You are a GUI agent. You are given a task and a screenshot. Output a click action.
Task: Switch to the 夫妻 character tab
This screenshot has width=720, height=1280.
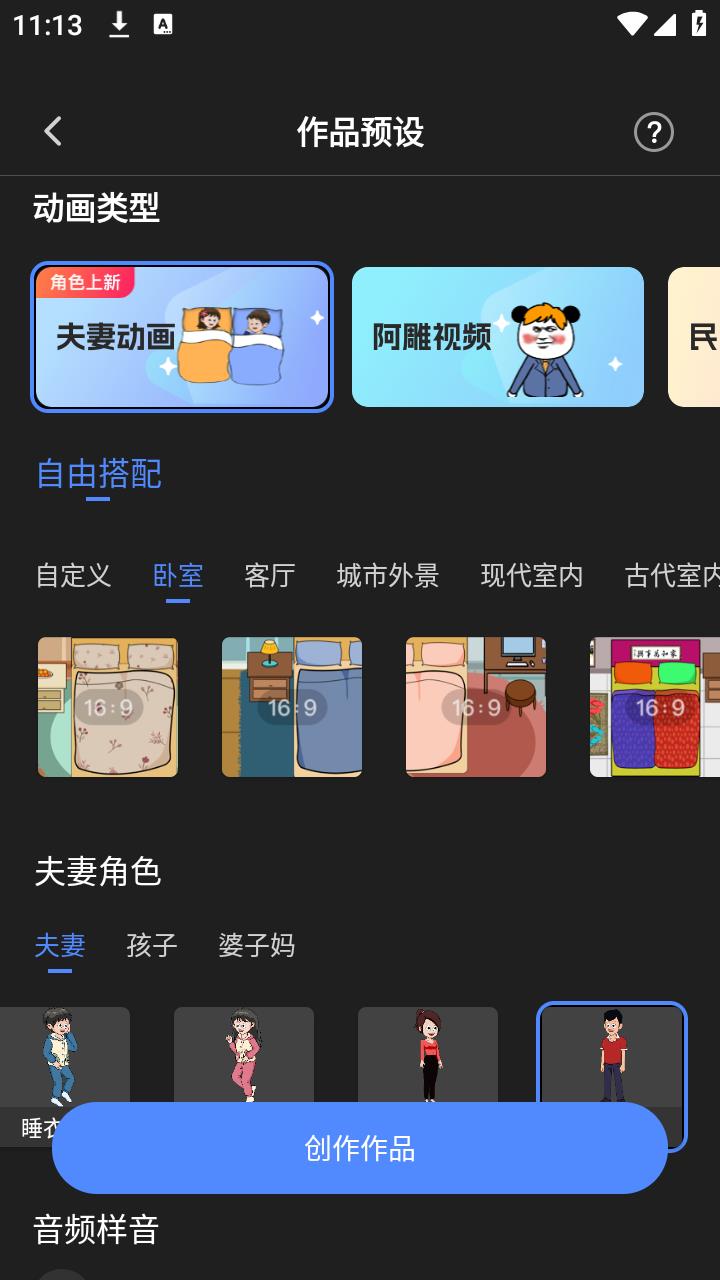pos(60,946)
